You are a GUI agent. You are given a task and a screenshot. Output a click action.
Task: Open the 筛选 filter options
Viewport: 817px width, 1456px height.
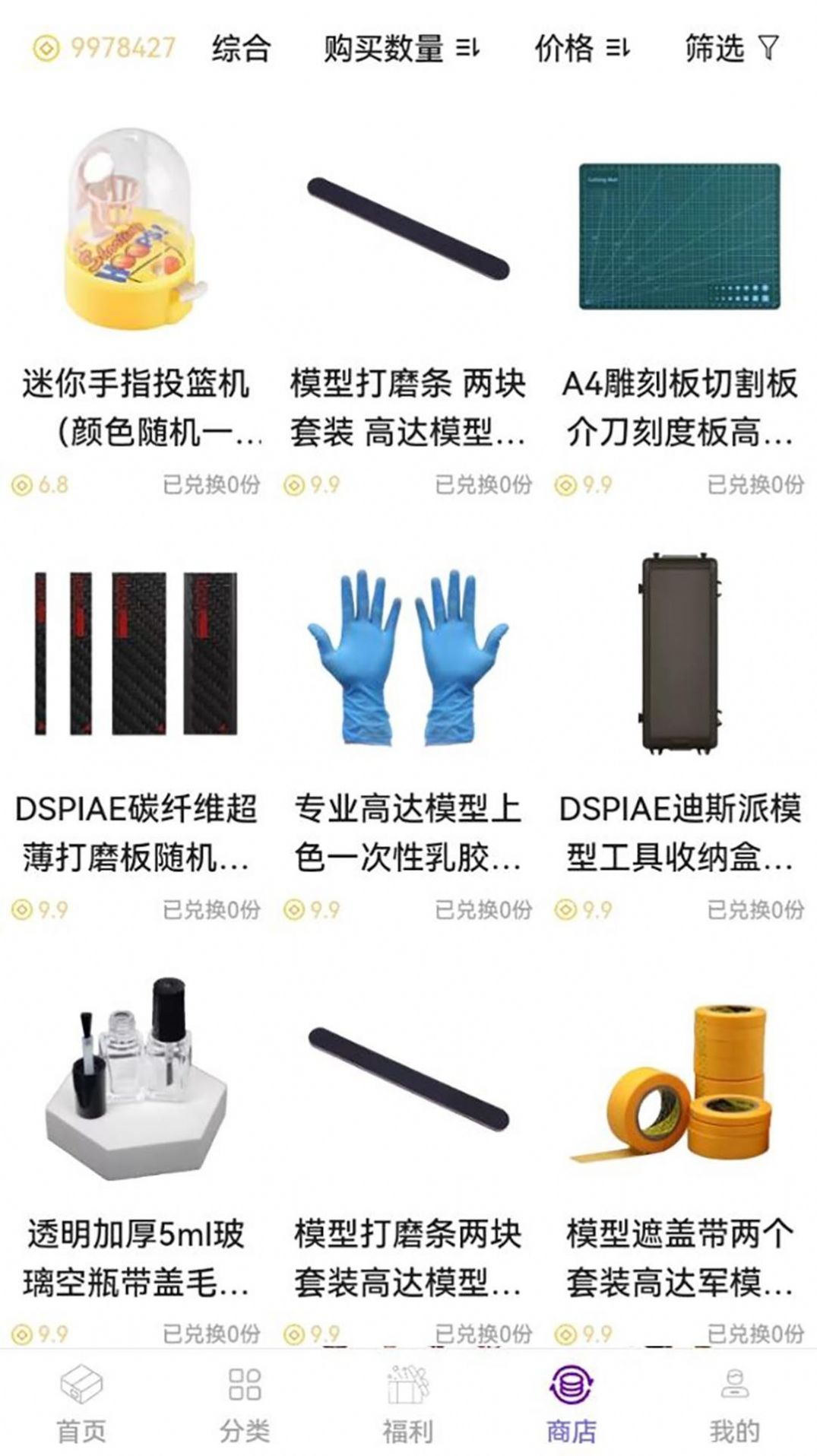731,49
